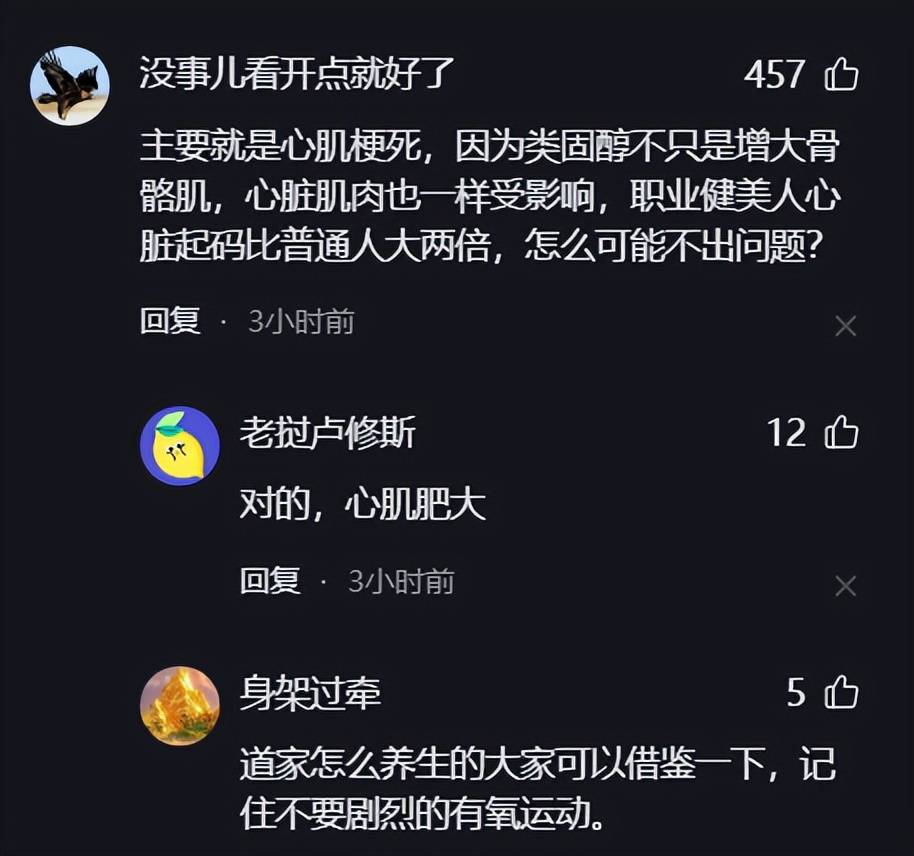Open username 没事儿看开点就好了
914x856 pixels.
coord(297,74)
